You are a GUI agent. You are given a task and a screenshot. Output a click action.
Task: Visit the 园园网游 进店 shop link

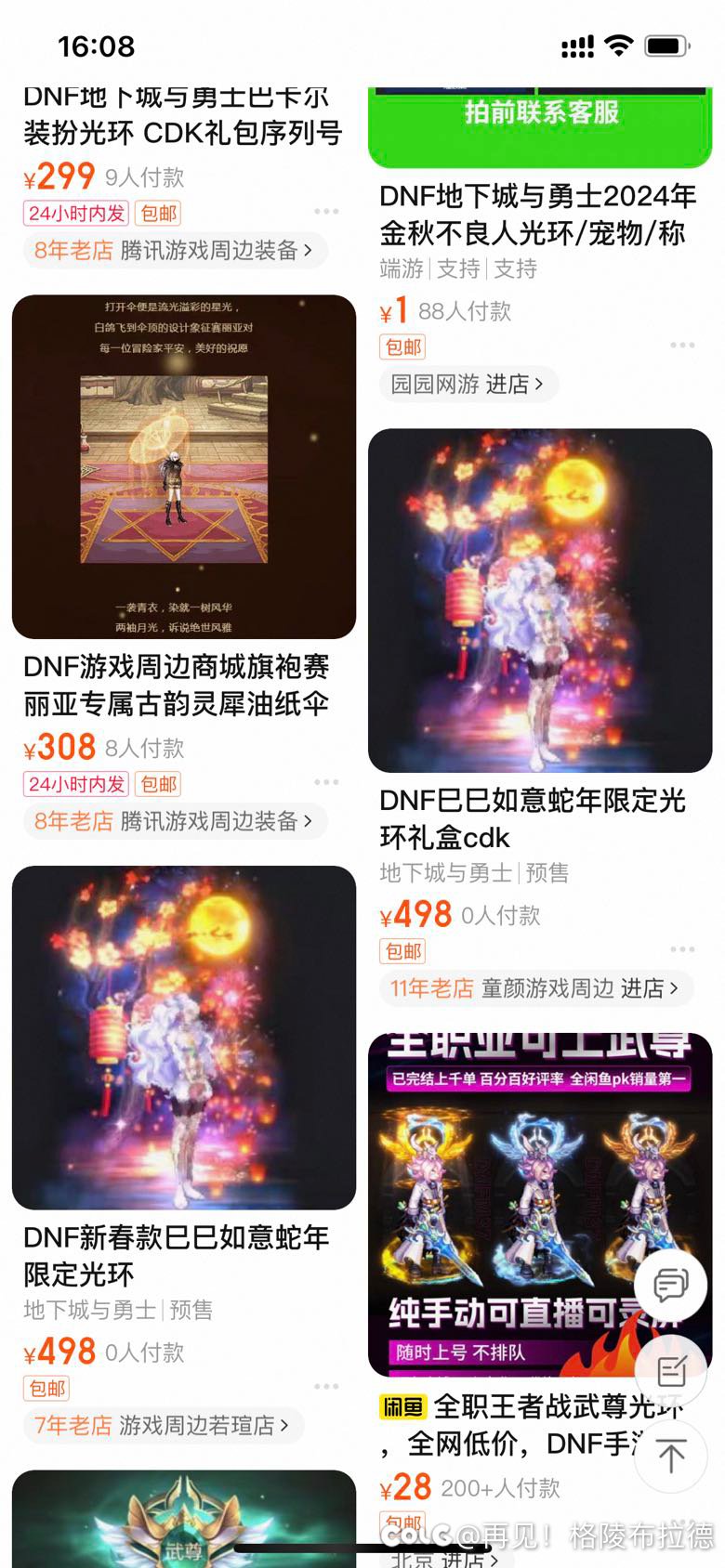coord(468,384)
